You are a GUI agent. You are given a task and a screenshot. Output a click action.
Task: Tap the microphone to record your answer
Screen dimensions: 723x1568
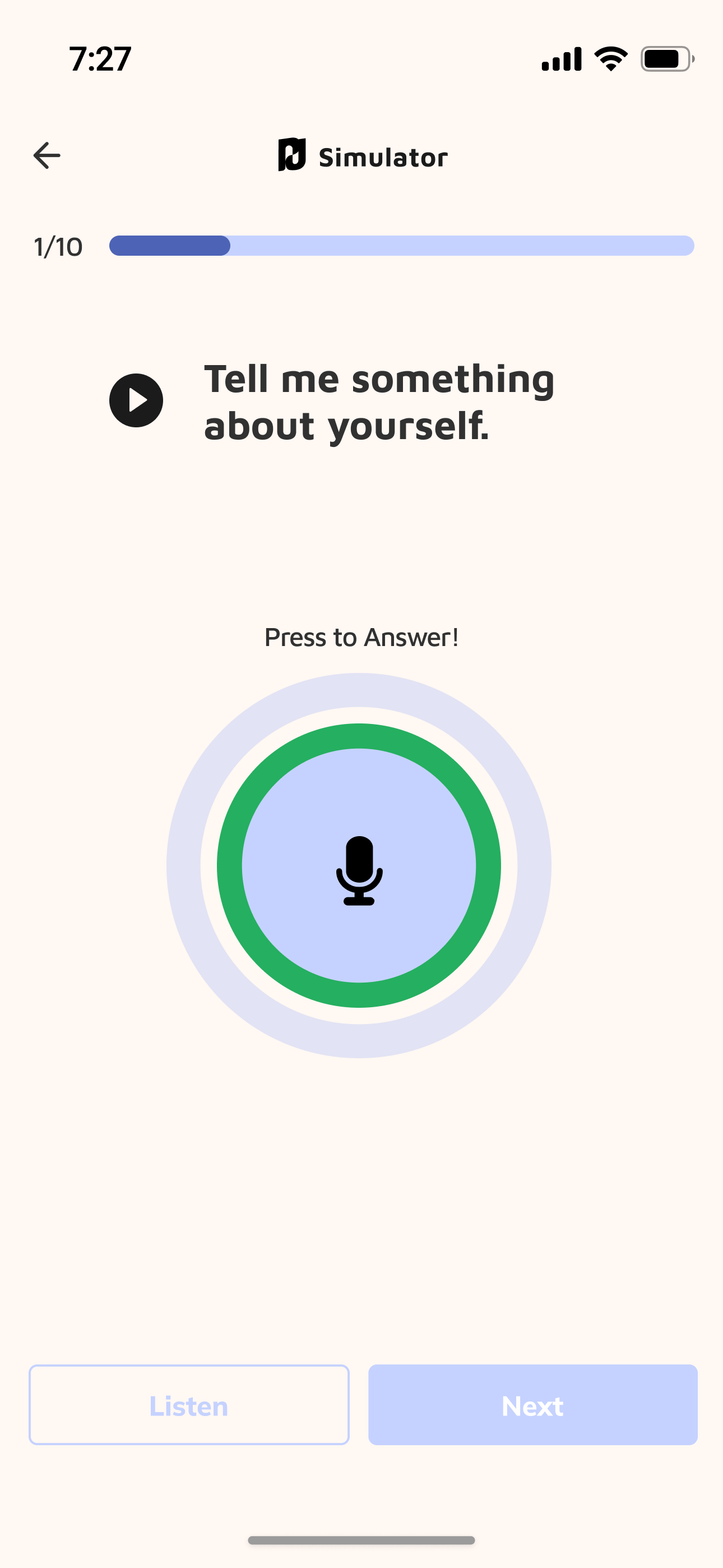(359, 865)
